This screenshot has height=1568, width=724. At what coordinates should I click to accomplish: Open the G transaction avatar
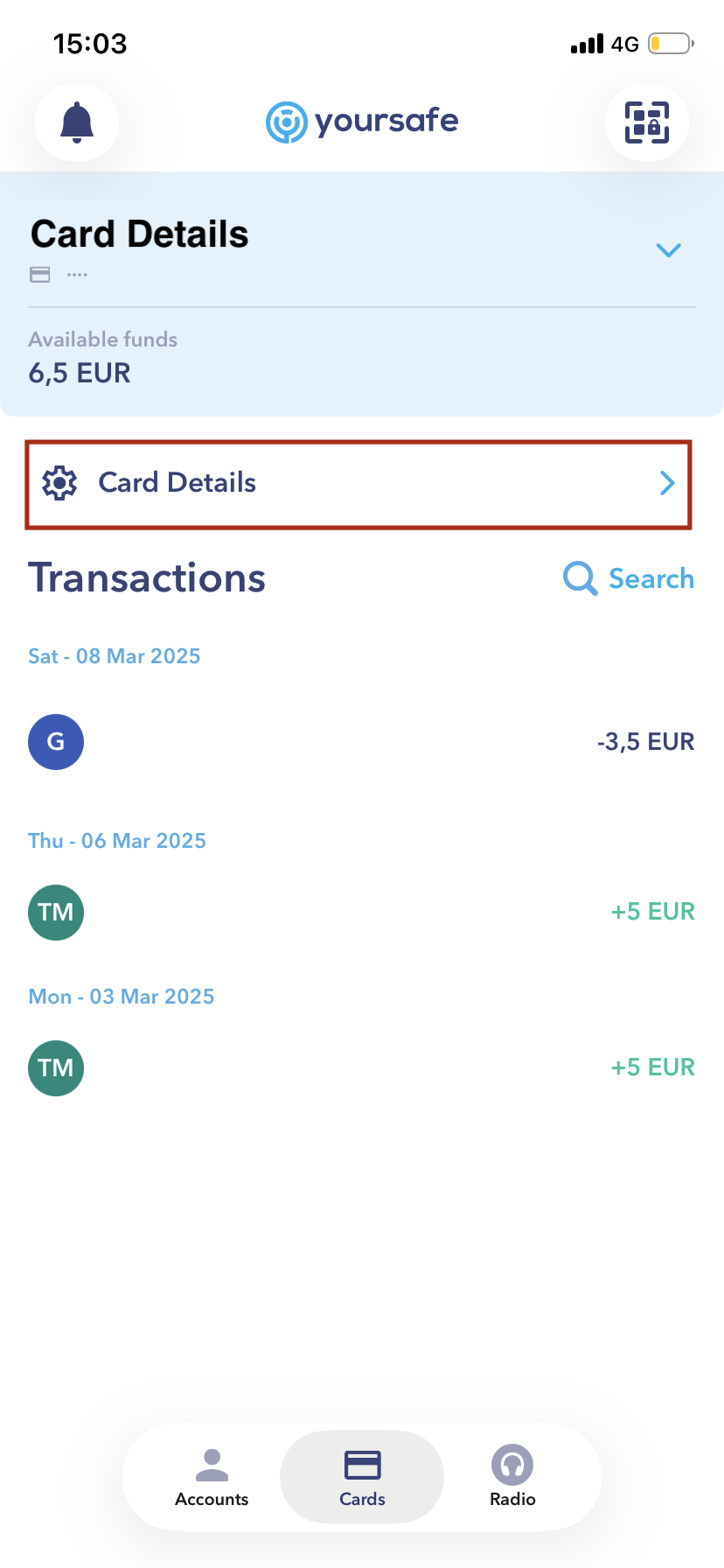click(56, 741)
